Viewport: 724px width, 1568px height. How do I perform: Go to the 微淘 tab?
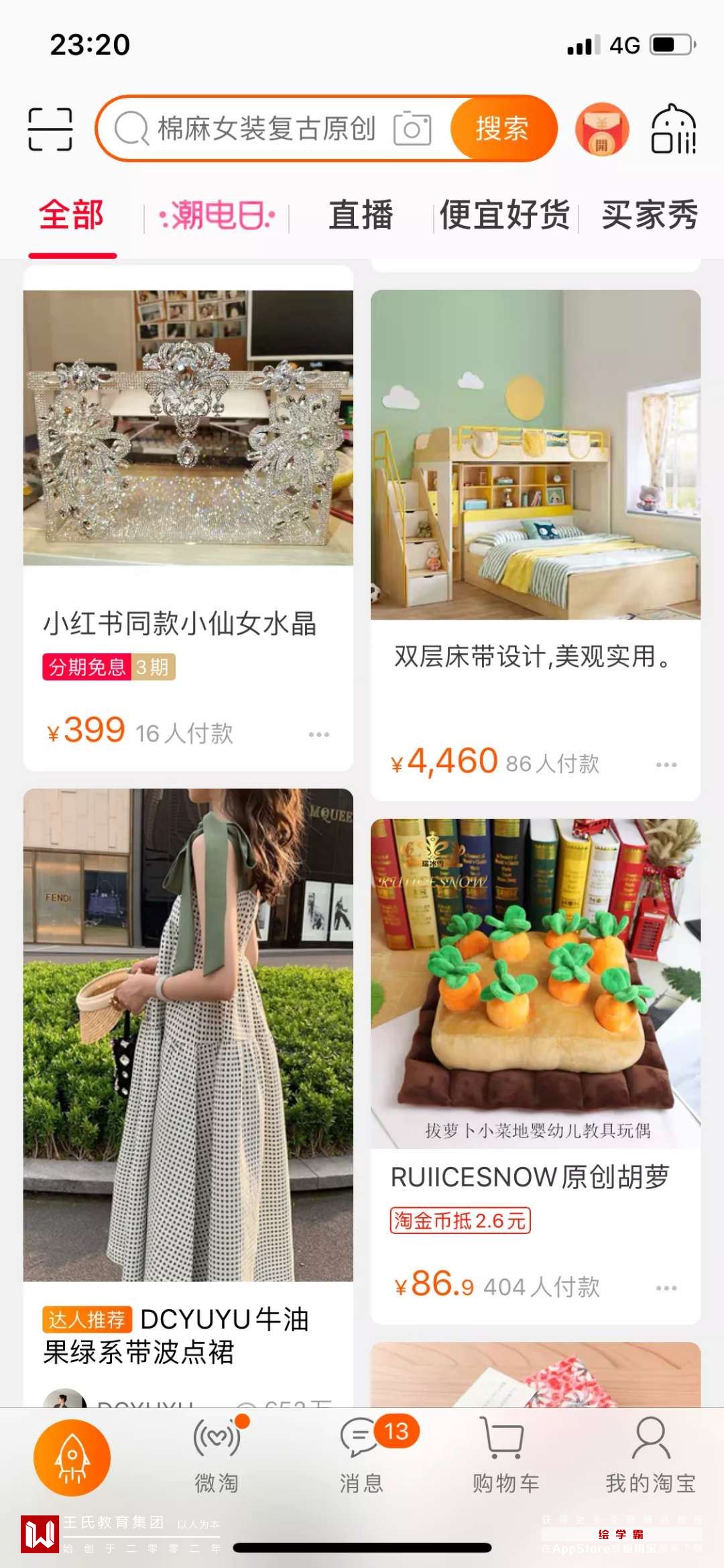tap(217, 1457)
